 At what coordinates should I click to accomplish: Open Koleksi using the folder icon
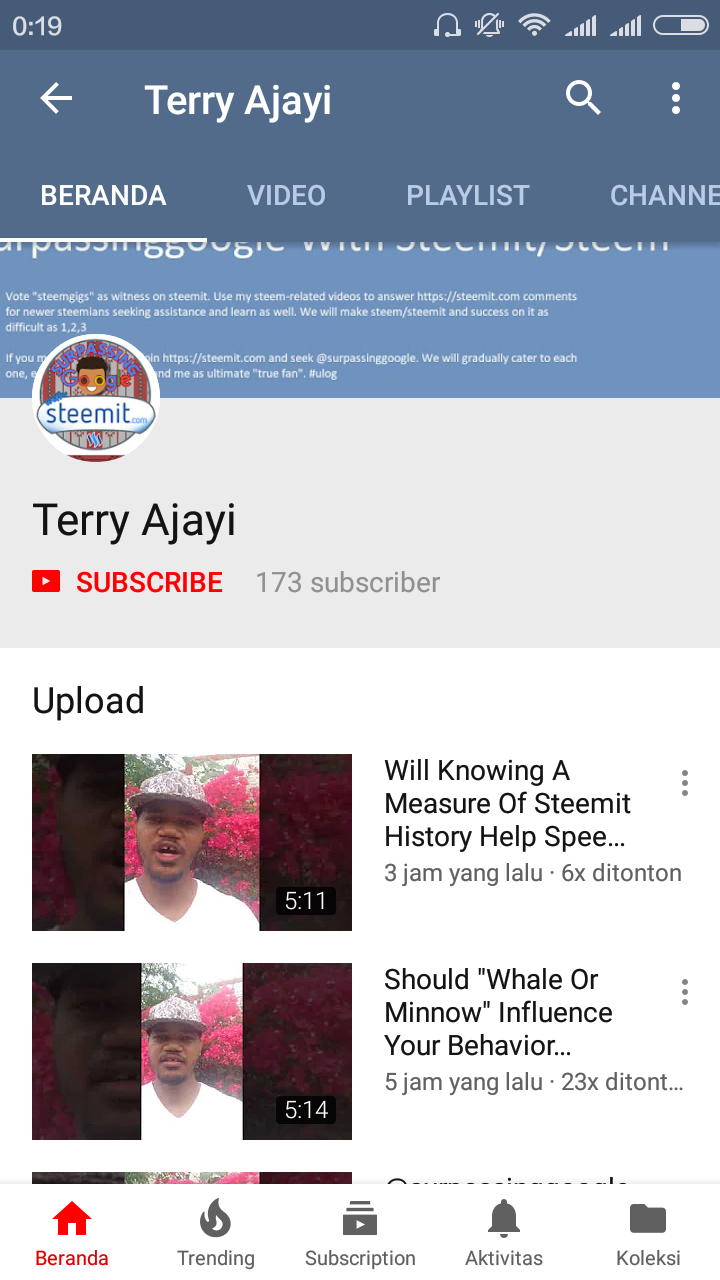[x=648, y=1218]
